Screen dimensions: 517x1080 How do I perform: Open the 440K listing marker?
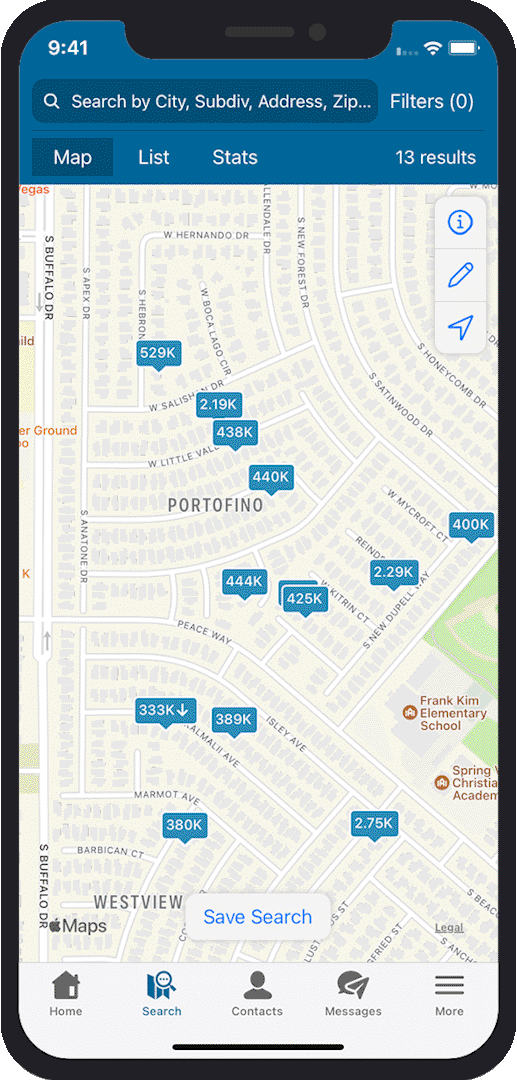[x=271, y=478]
